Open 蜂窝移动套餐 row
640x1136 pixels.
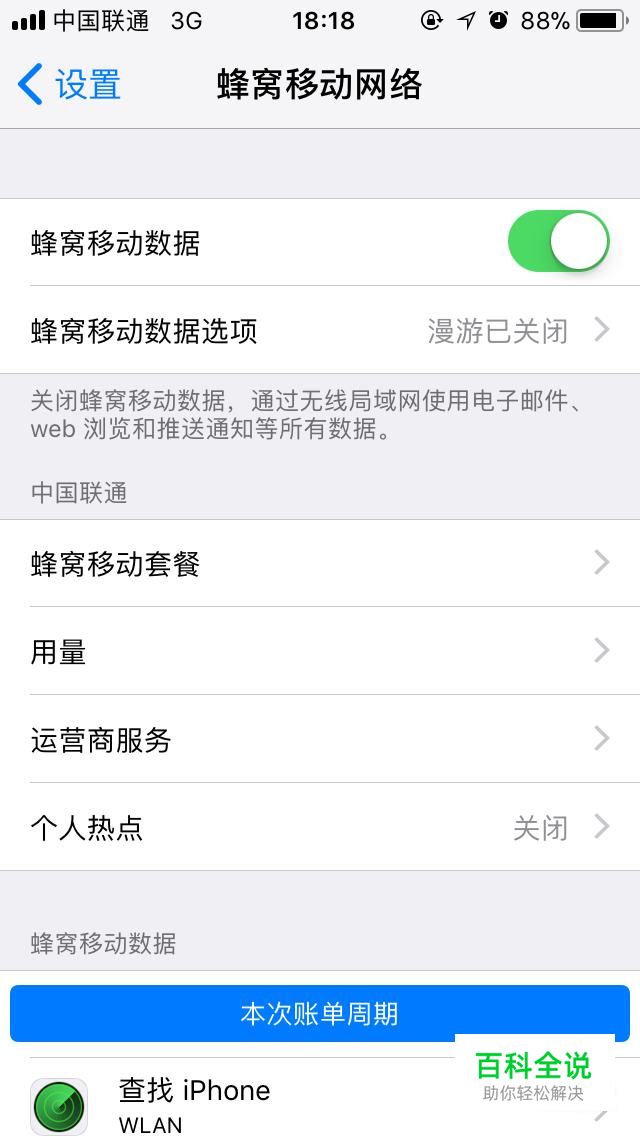[320, 563]
